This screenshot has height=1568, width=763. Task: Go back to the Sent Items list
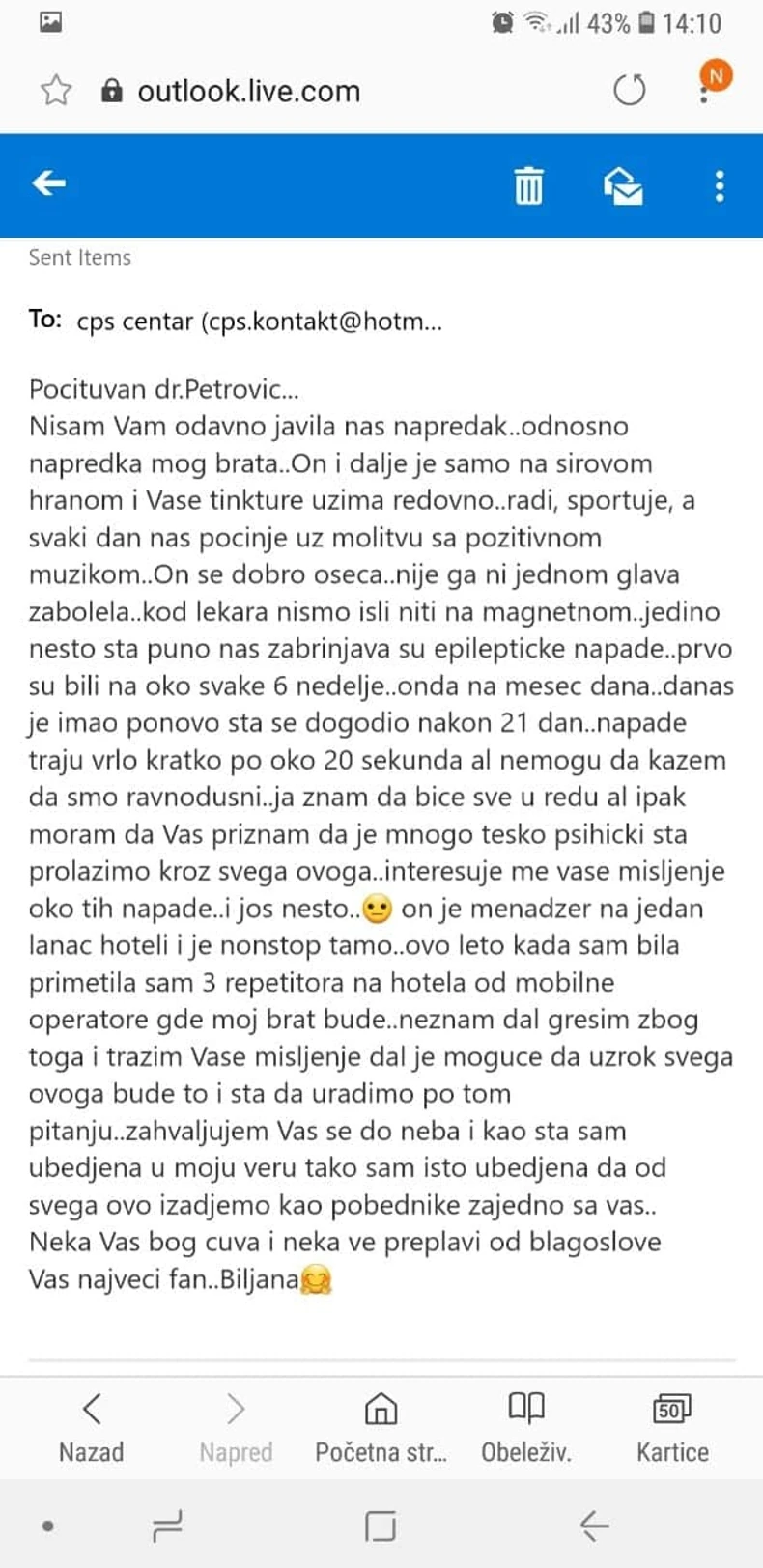coord(48,183)
